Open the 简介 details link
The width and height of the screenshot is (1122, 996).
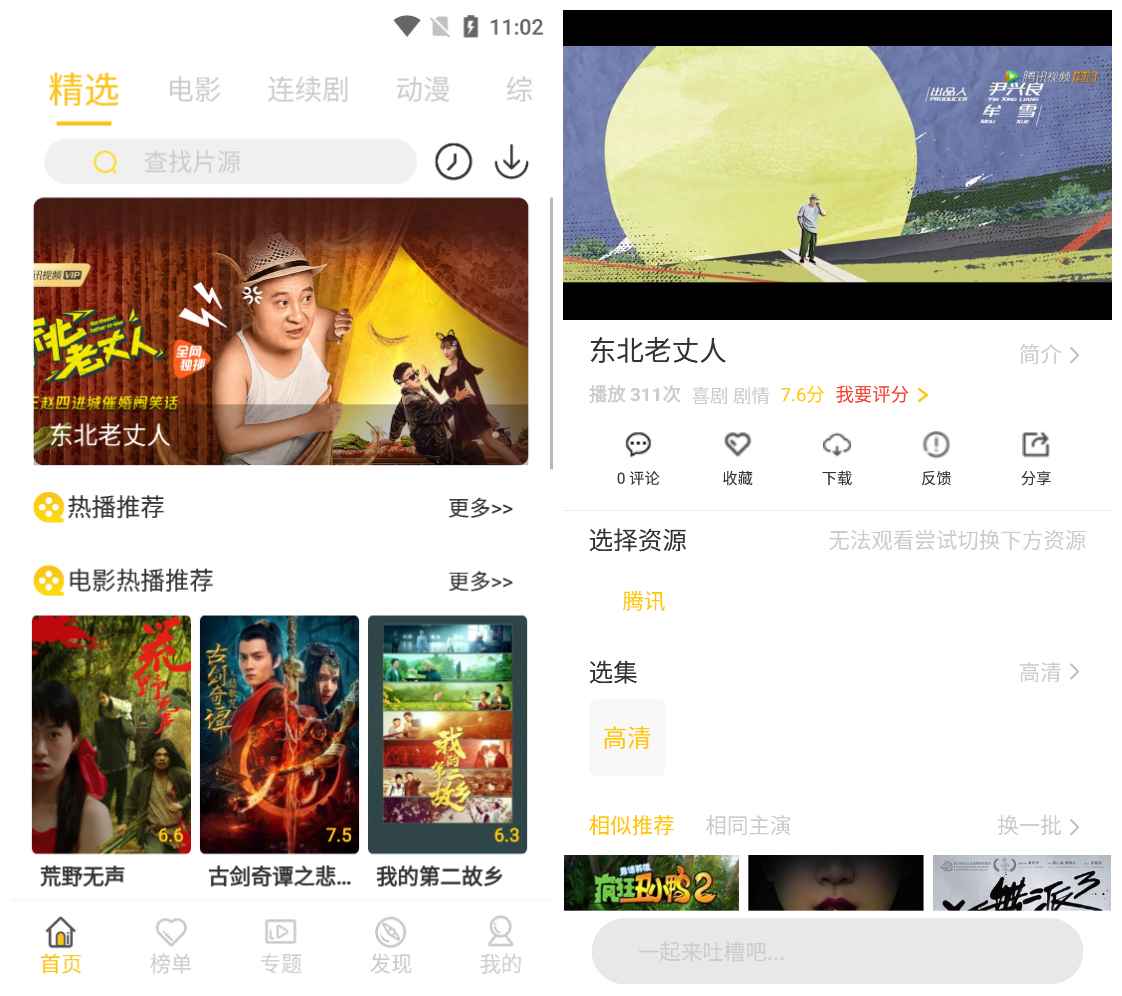tap(1049, 355)
